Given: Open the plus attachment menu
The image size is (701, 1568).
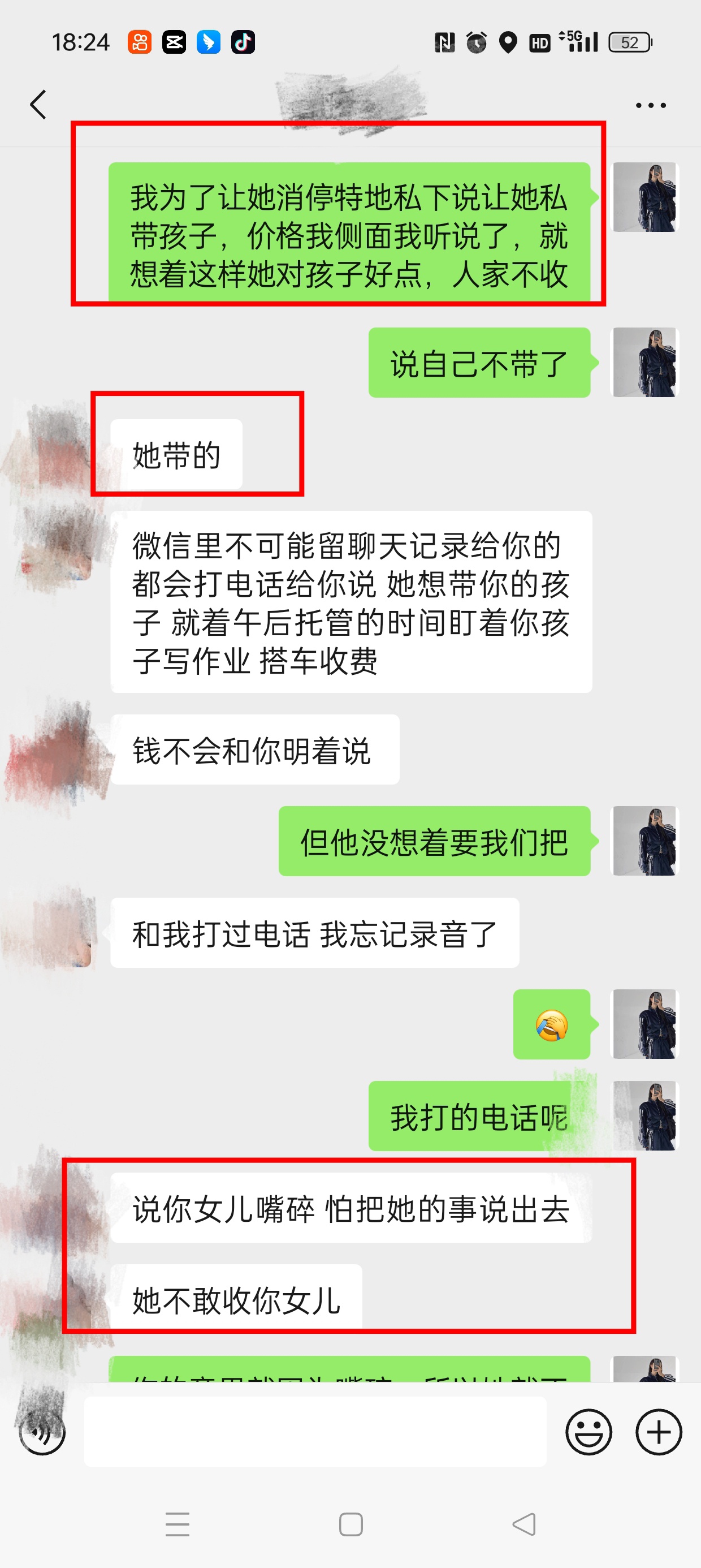Looking at the screenshot, I should point(659,1432).
